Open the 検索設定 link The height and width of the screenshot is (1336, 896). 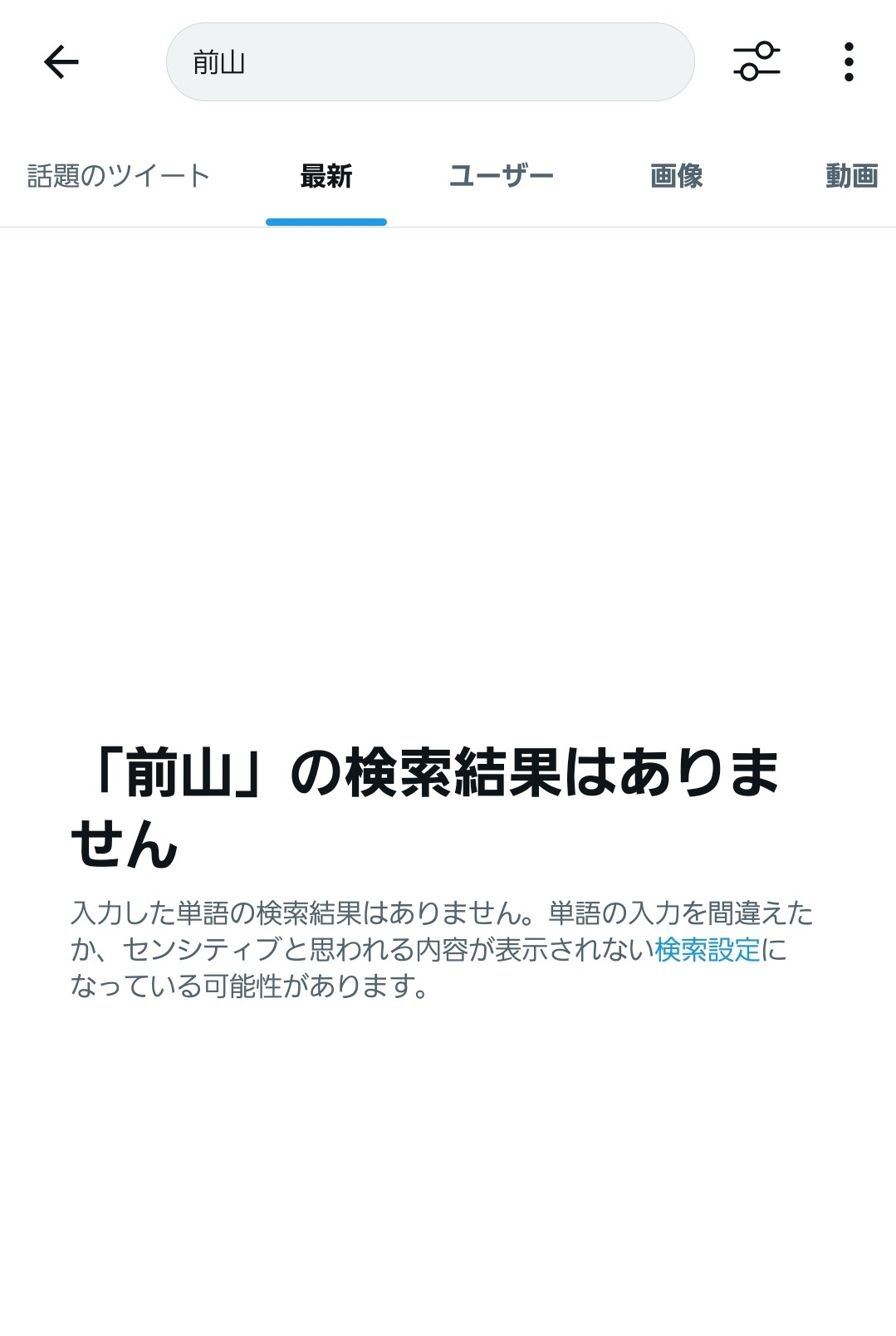coord(707,949)
